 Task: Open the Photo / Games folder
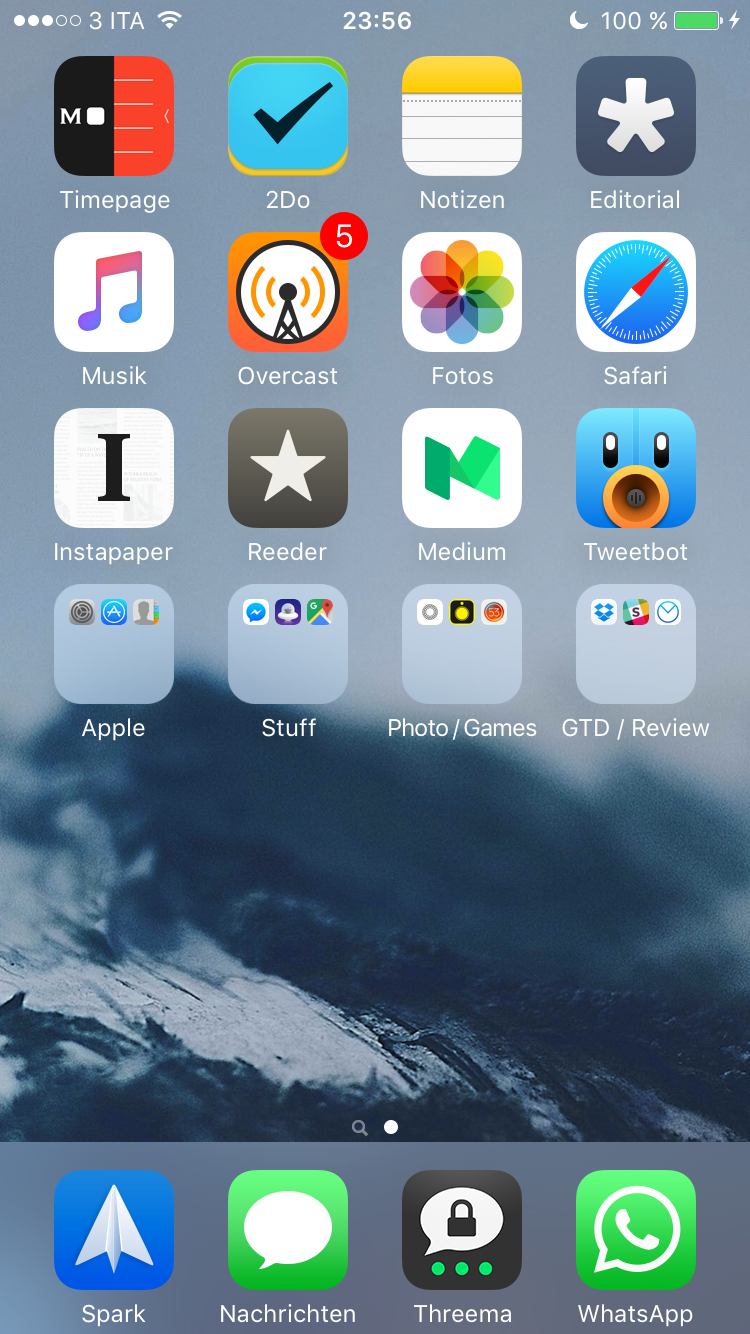[462, 644]
